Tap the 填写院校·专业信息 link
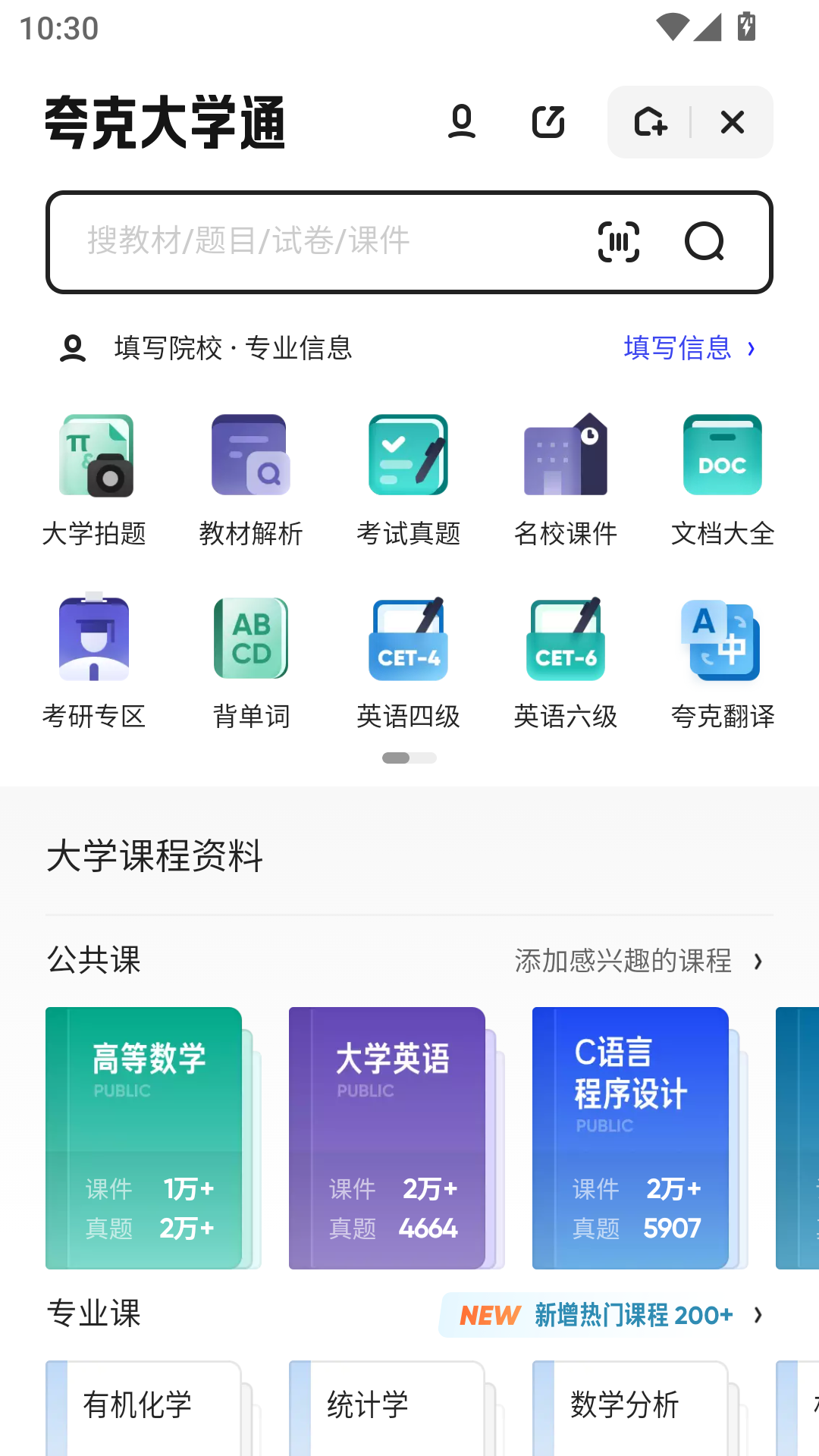Screen dimensions: 819x1456 (232, 348)
